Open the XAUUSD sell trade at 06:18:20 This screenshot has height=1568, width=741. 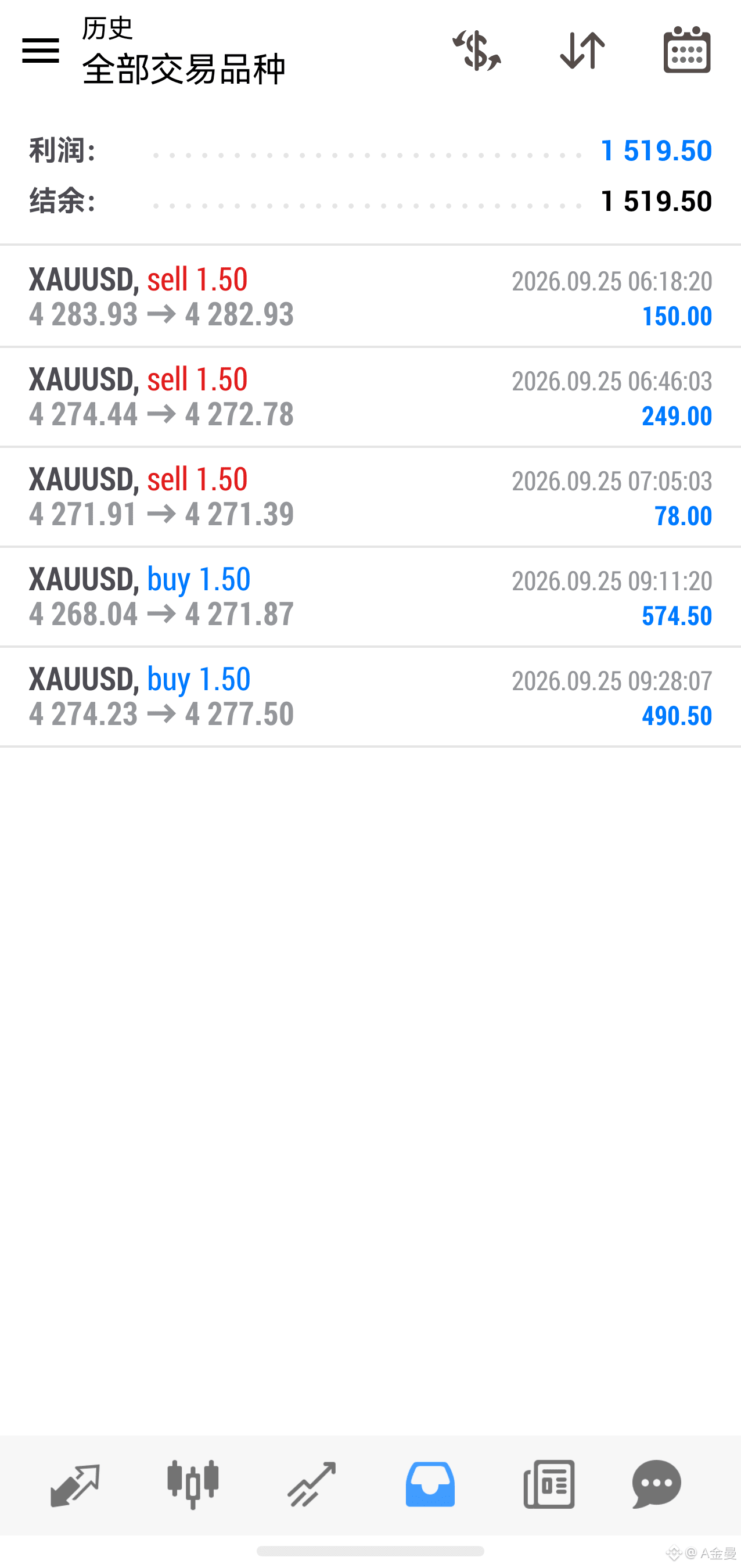click(370, 296)
